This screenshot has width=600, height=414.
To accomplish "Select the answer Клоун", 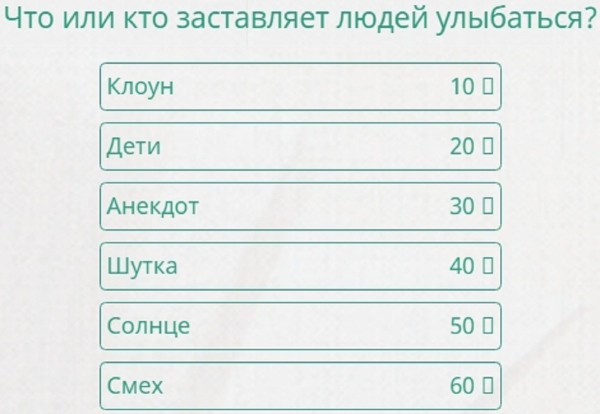I will tap(300, 87).
